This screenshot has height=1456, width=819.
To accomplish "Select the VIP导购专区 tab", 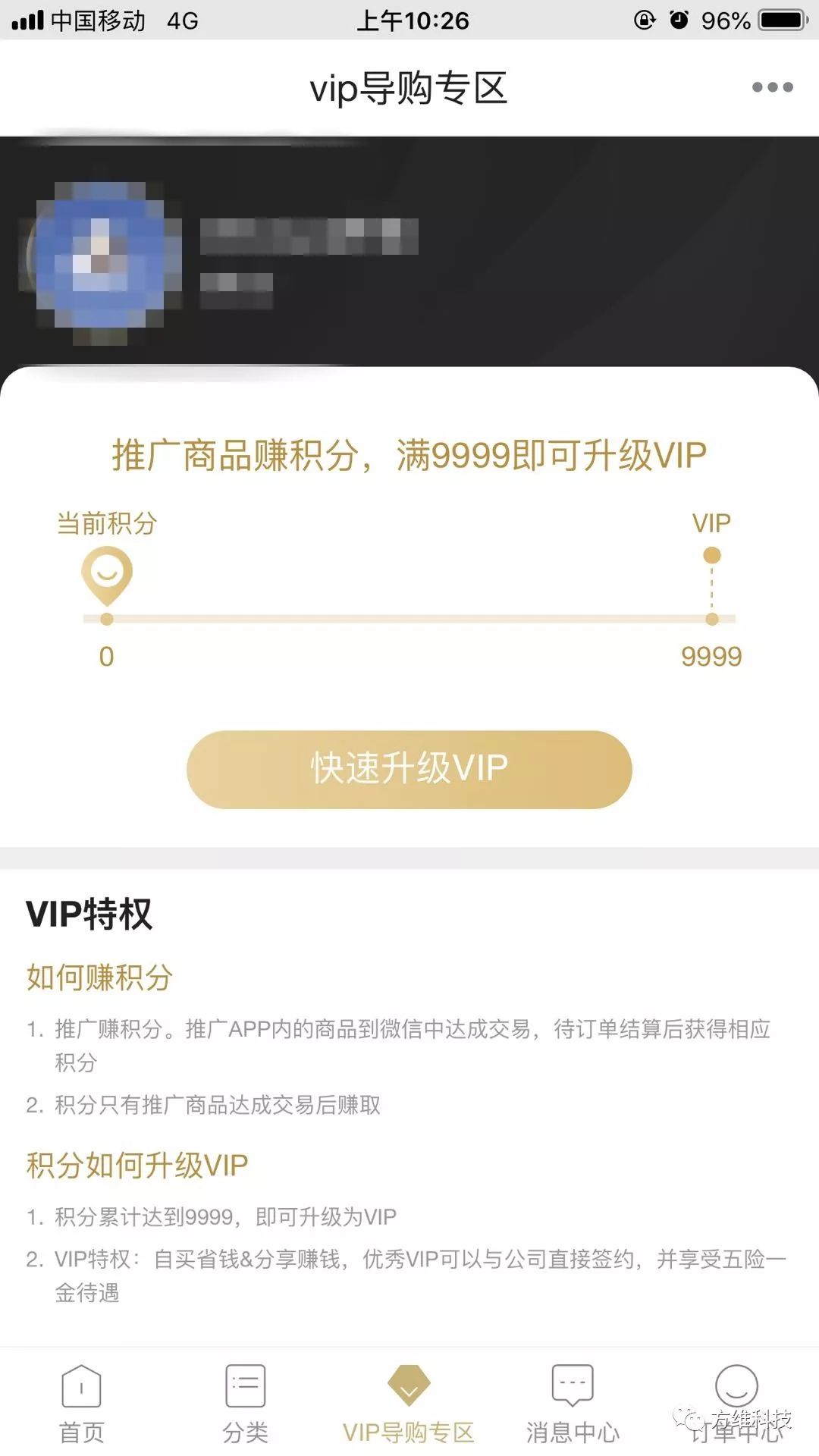I will [409, 1402].
